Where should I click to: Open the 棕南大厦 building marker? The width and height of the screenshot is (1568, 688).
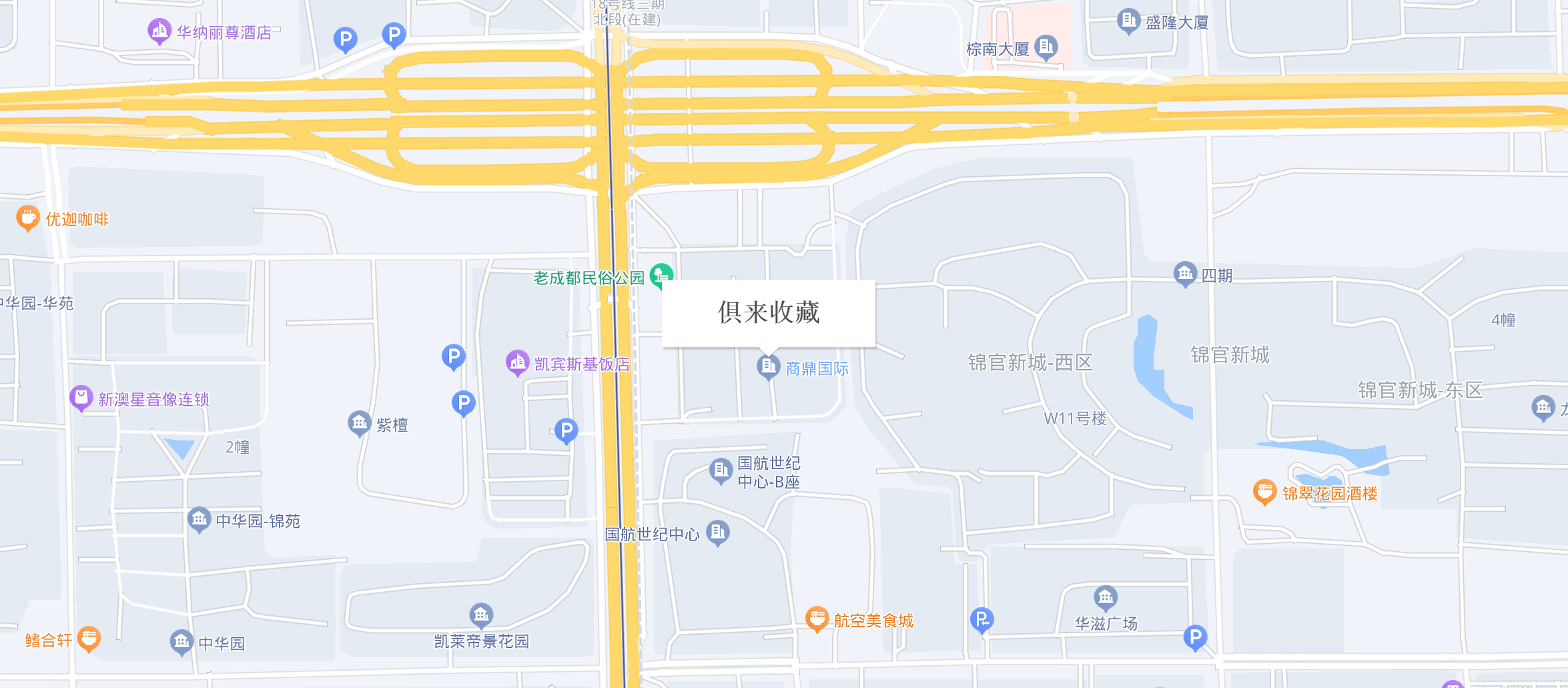coord(1046,47)
